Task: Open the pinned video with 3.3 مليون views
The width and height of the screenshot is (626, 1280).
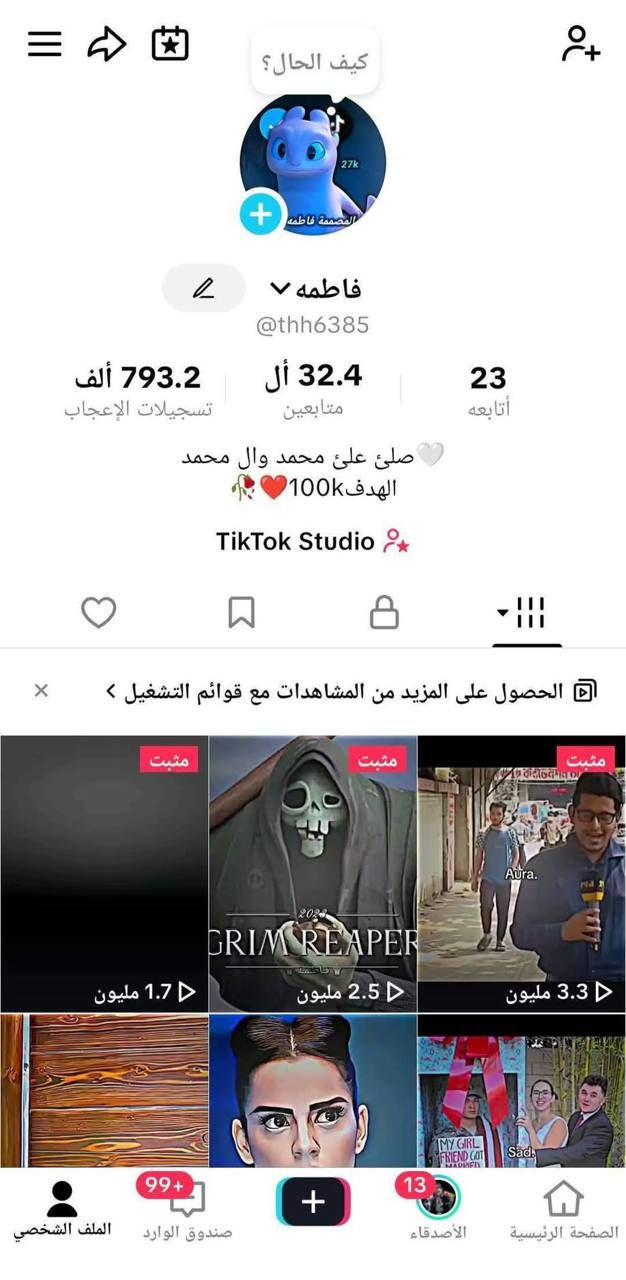Action: [521, 874]
